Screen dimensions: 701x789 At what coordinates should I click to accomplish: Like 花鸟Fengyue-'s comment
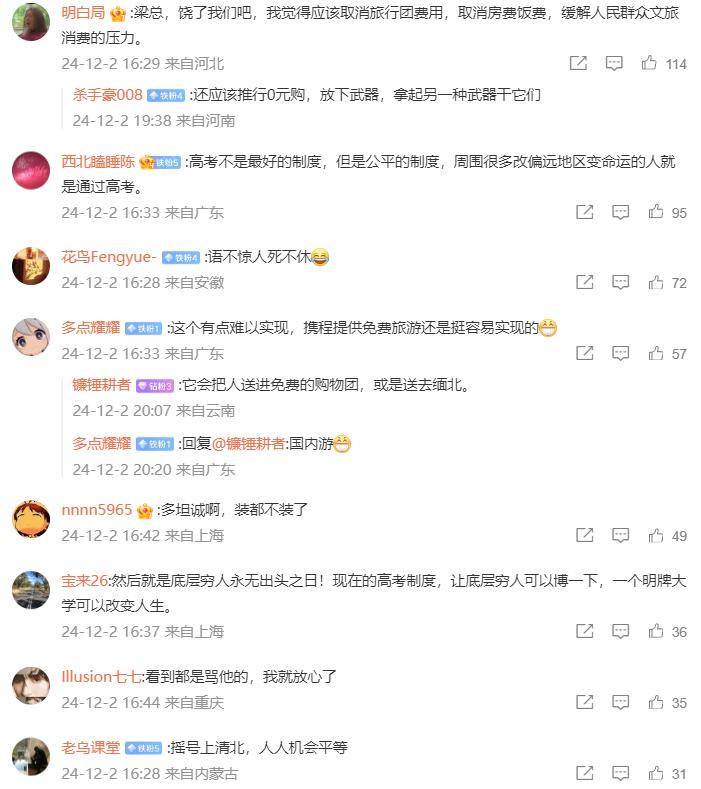656,282
